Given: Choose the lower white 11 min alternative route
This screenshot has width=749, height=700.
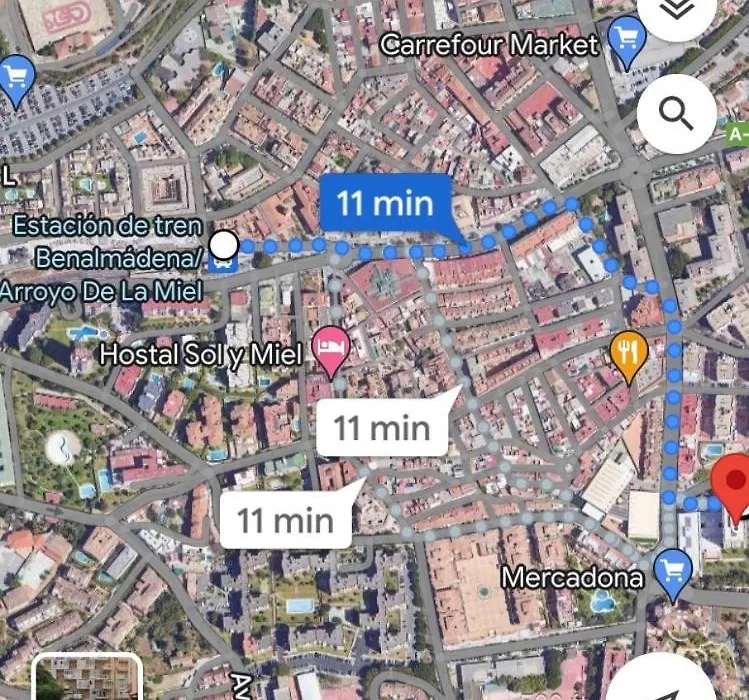Looking at the screenshot, I should tap(285, 520).
